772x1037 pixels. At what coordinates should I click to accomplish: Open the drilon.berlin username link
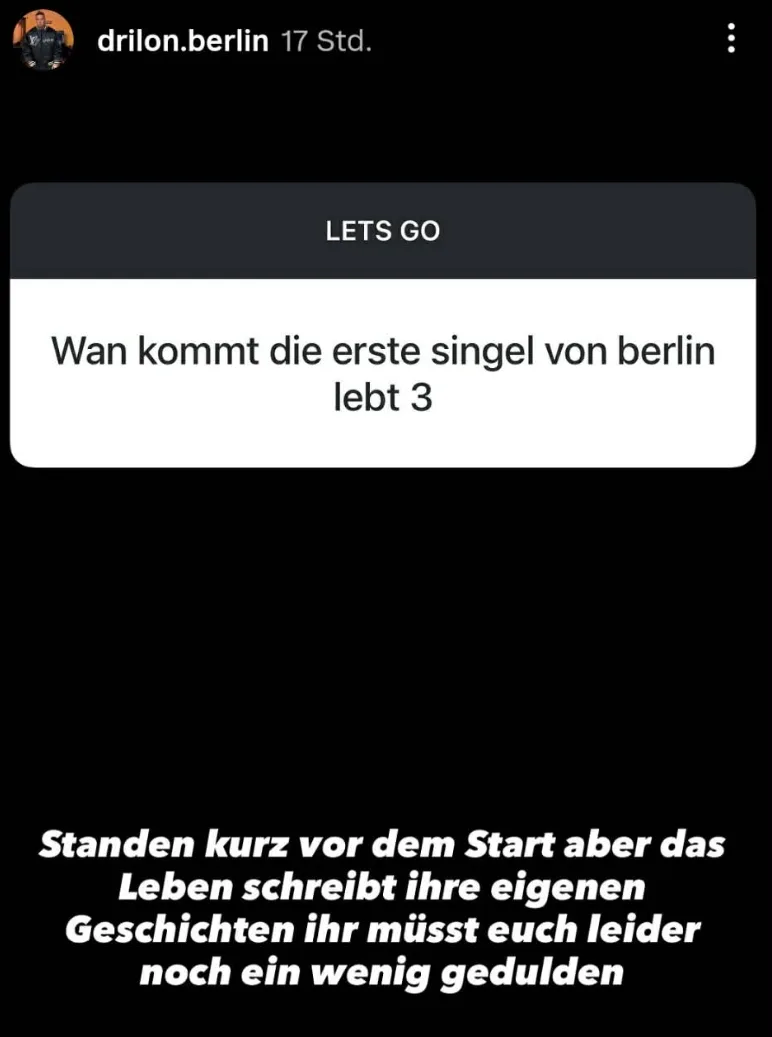point(183,42)
